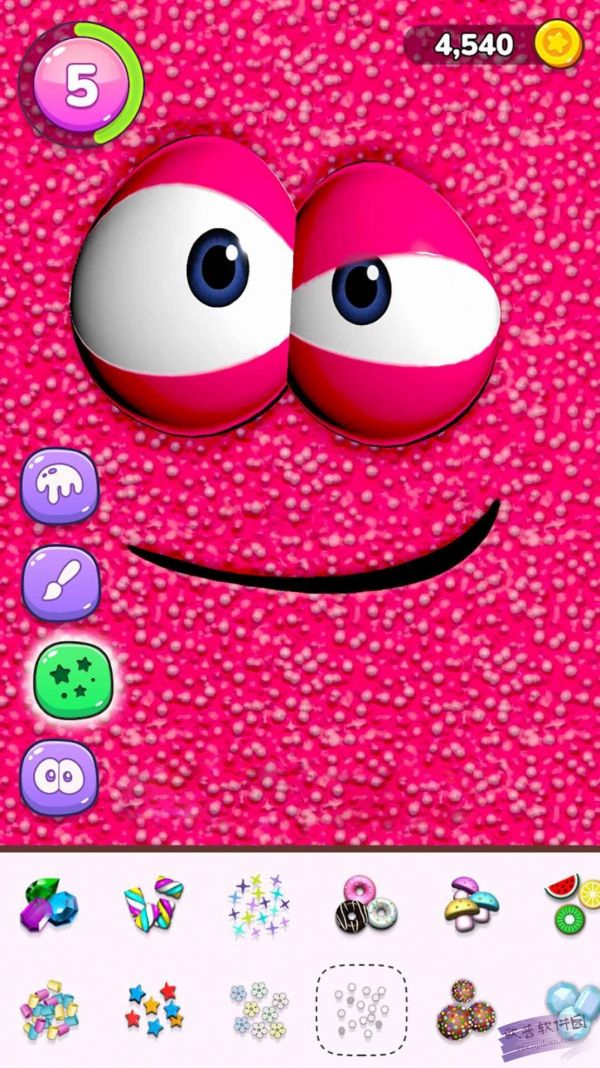The width and height of the screenshot is (600, 1068).
Task: Pick the chocolate sprinkle balls decoration
Action: coord(466,1010)
